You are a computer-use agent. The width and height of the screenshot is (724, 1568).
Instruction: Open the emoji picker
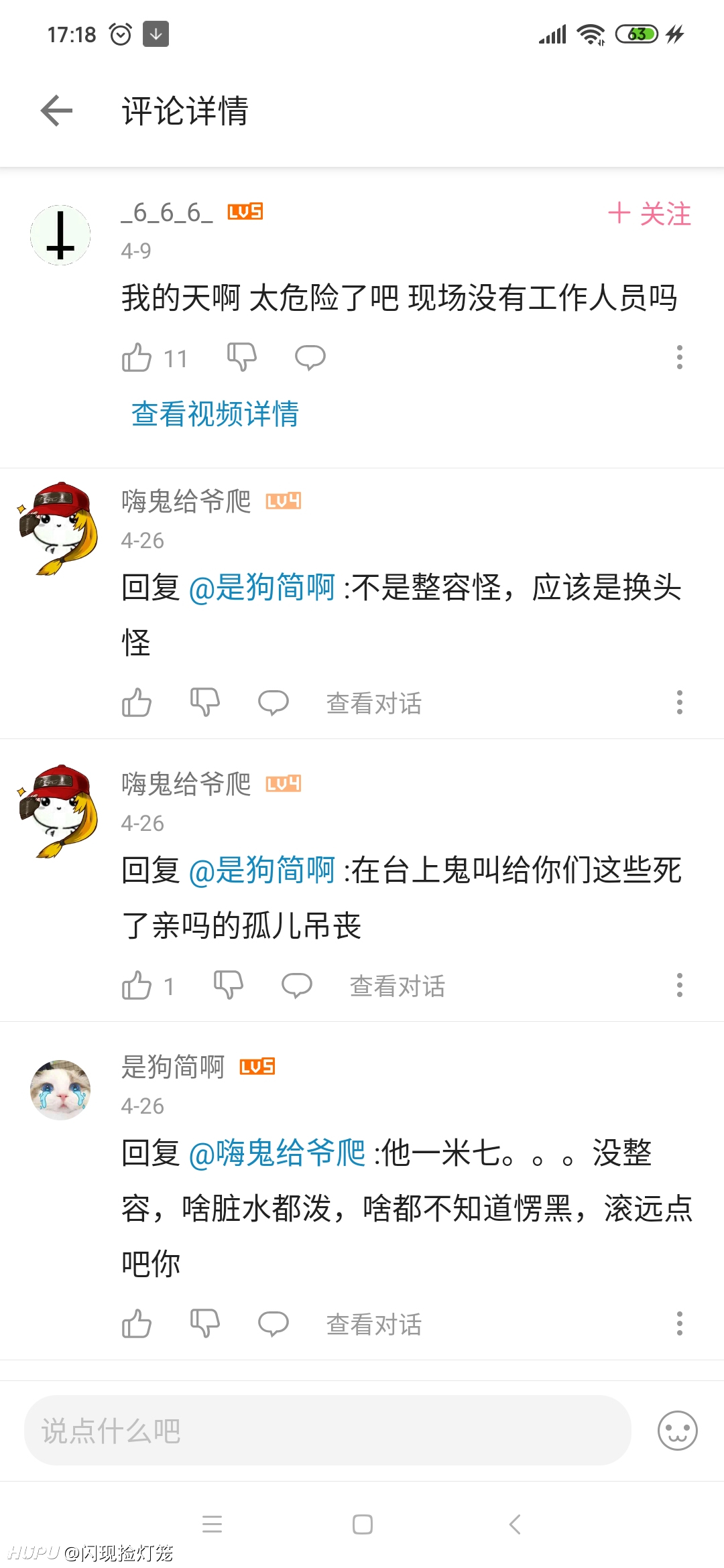pos(678,1431)
